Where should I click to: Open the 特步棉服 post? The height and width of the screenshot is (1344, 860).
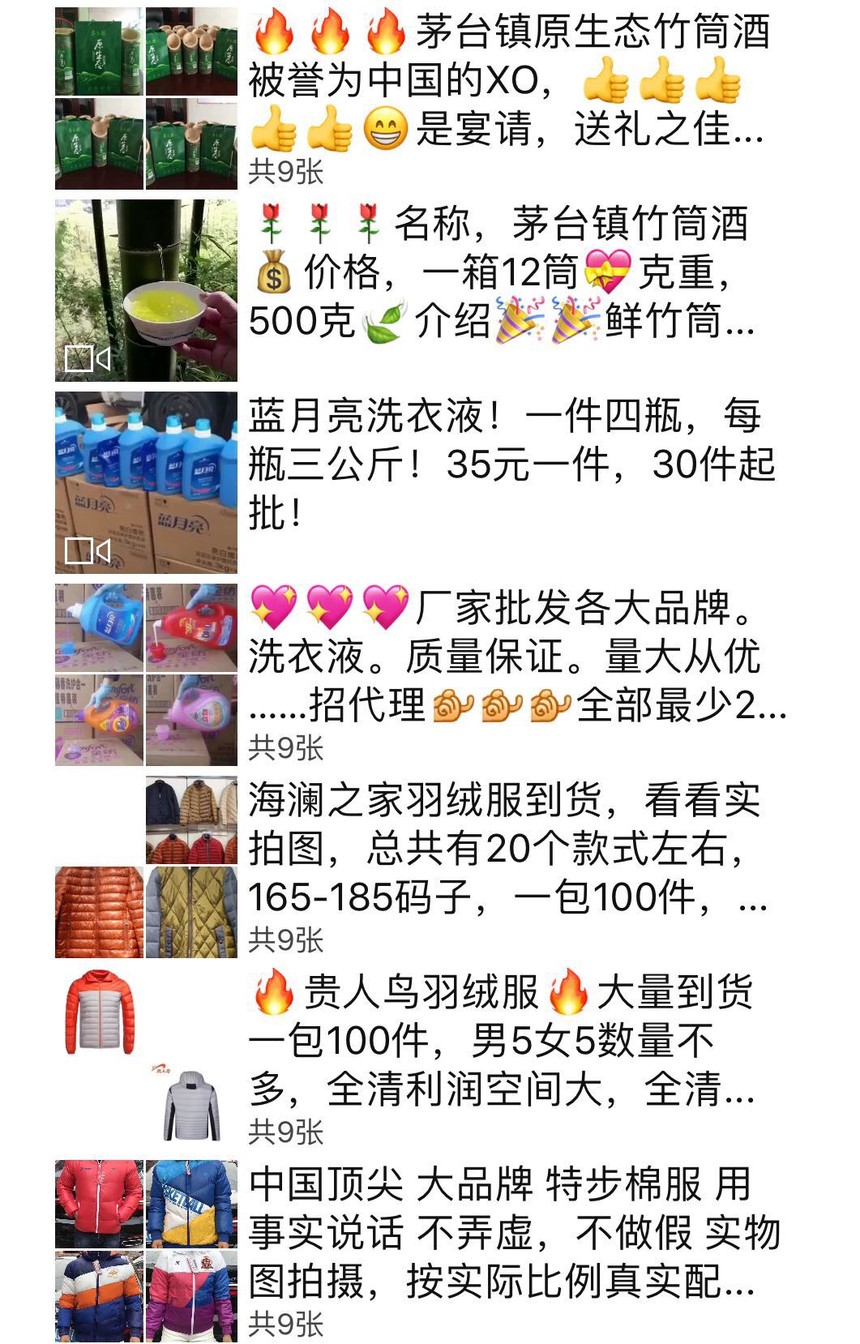510,1234
